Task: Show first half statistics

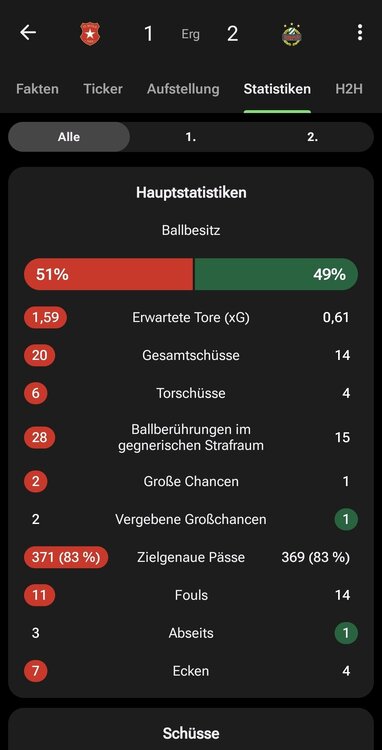Action: pos(191,137)
